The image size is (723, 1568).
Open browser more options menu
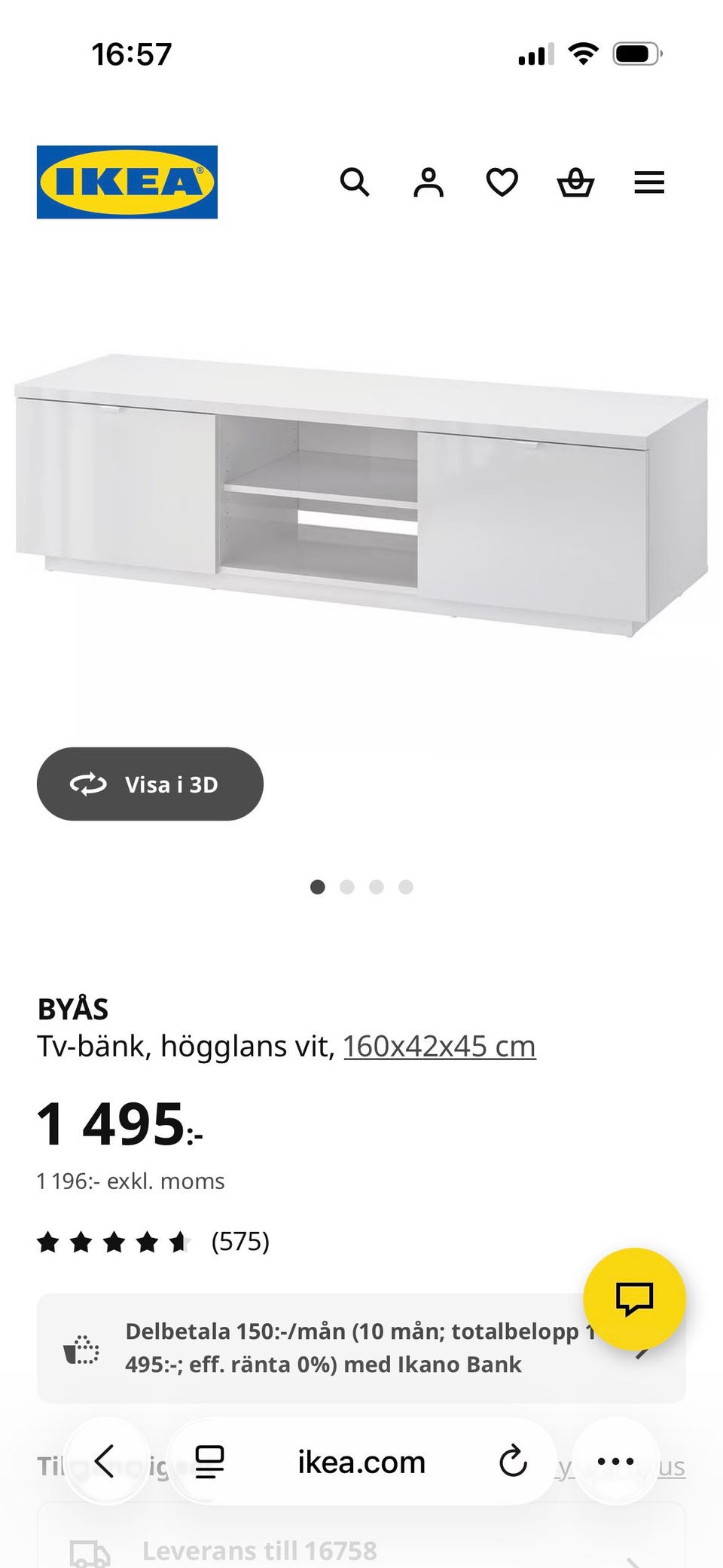[616, 1460]
